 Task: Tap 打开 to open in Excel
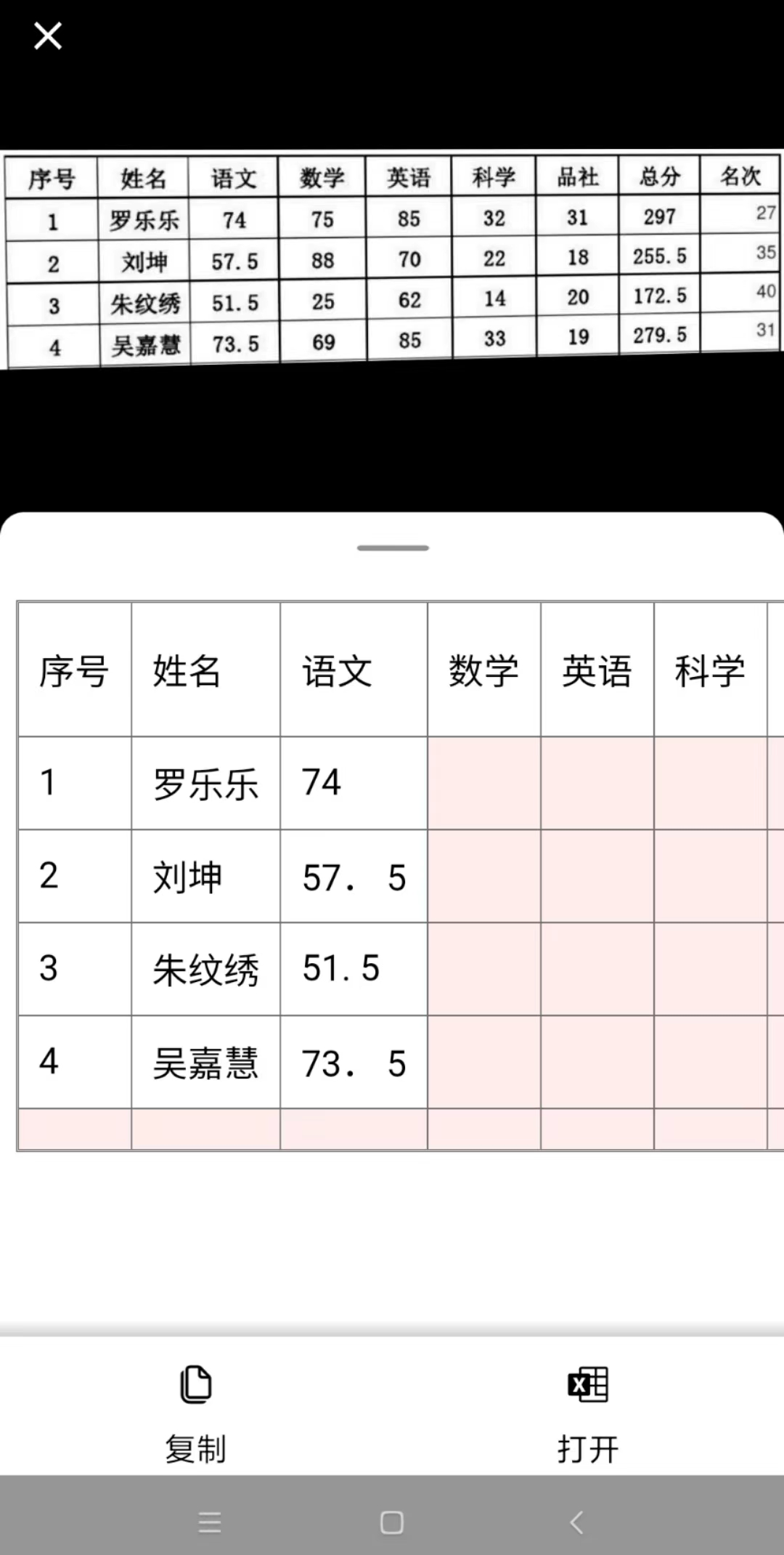[588, 1414]
